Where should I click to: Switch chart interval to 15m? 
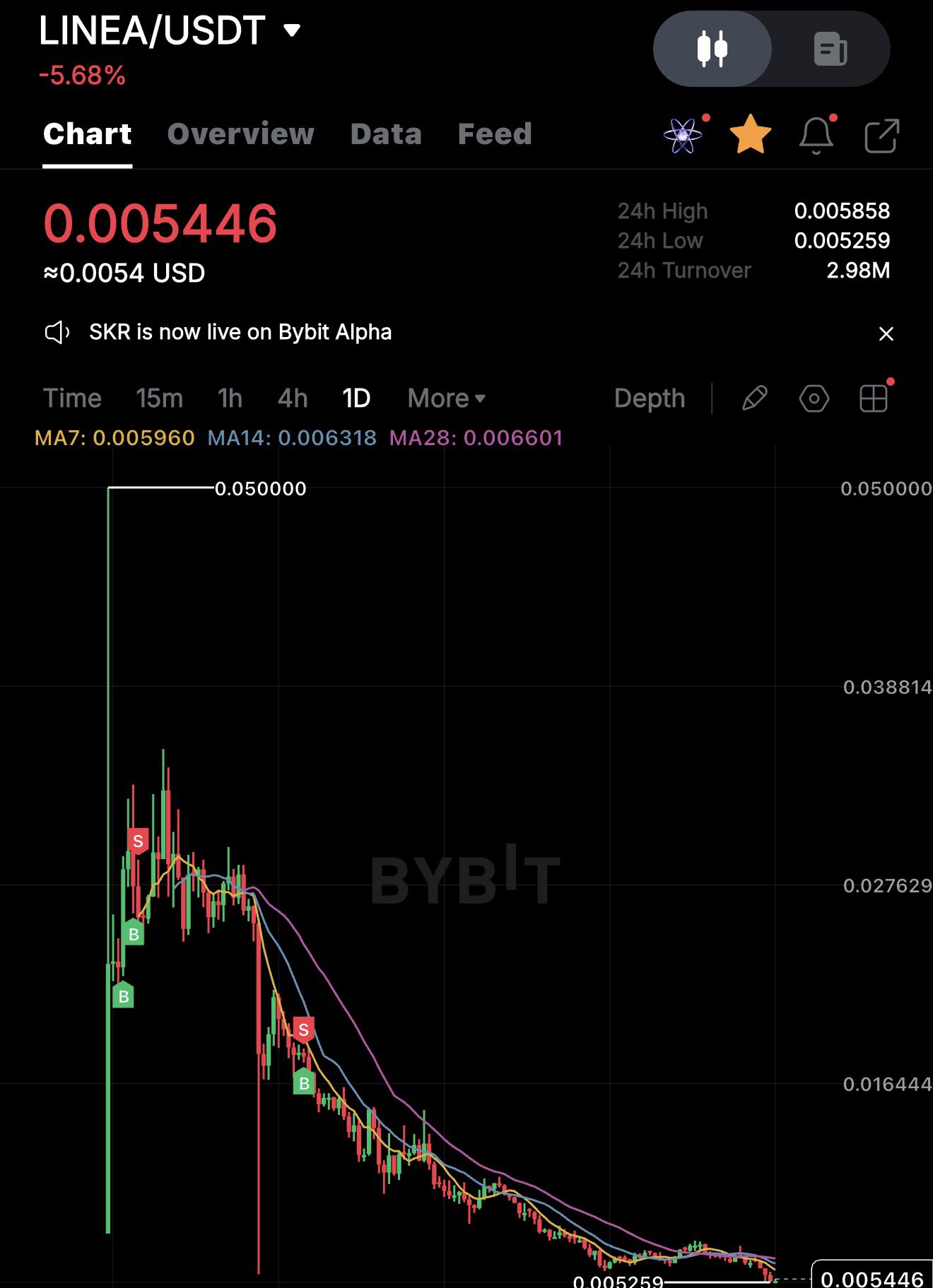(x=159, y=398)
